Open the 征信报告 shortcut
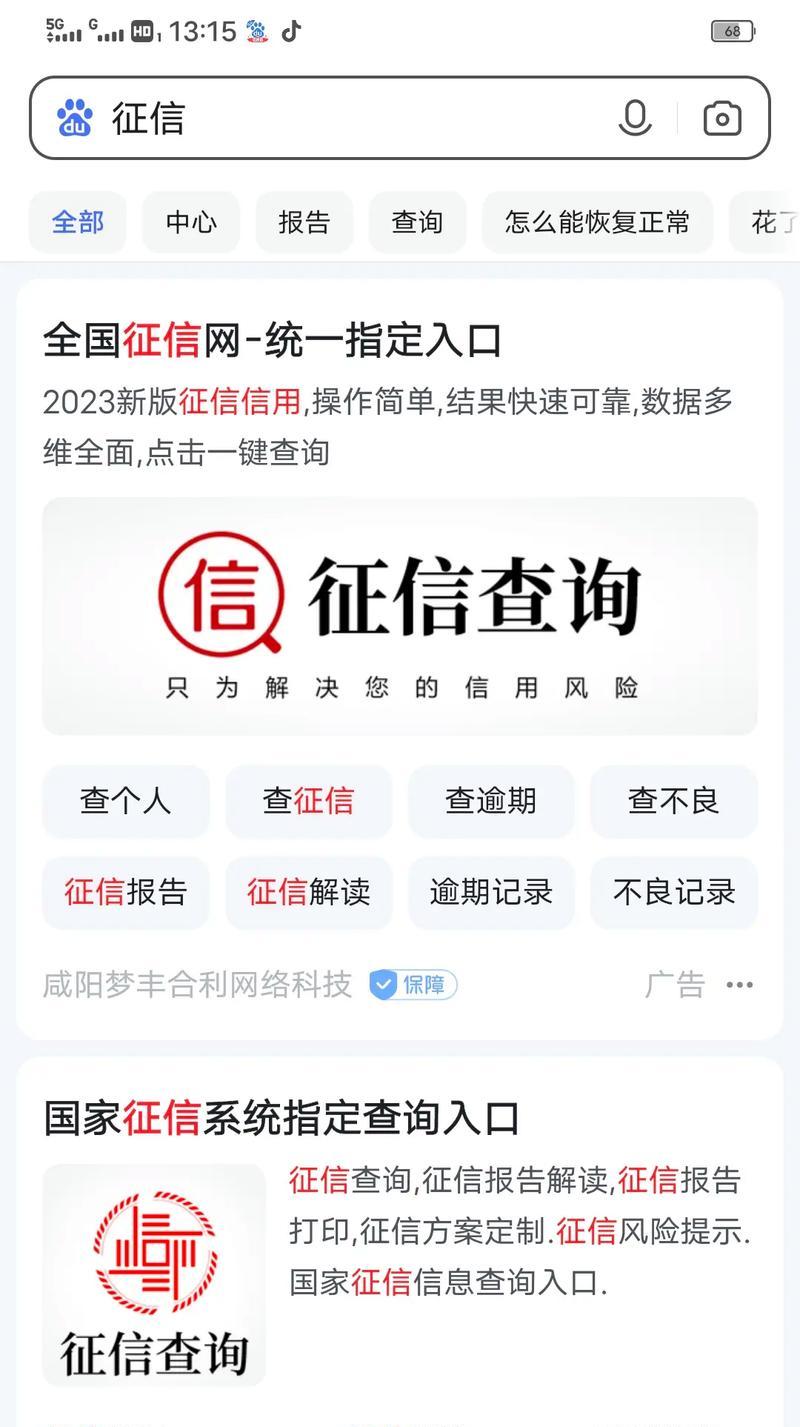 (126, 892)
